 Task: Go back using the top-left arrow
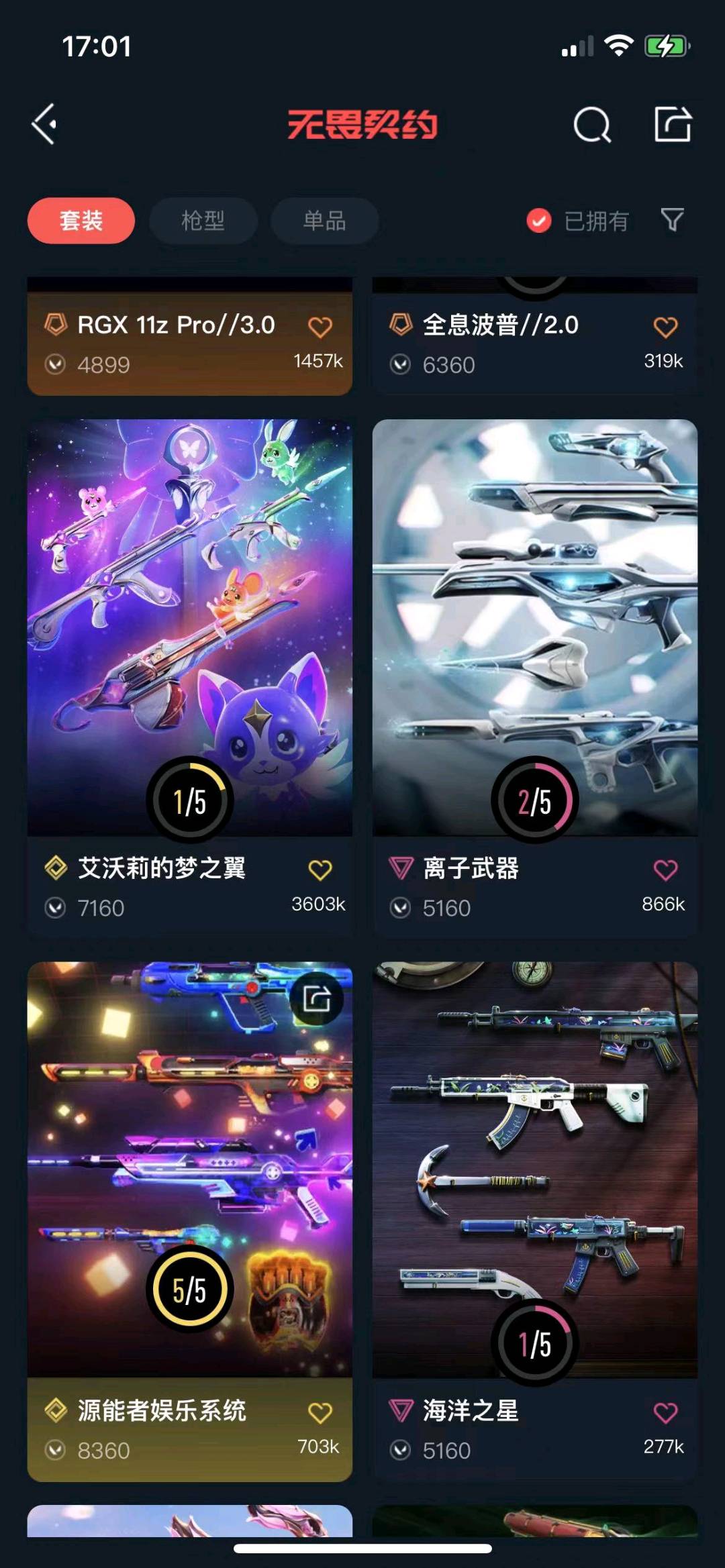pyautogui.click(x=44, y=125)
